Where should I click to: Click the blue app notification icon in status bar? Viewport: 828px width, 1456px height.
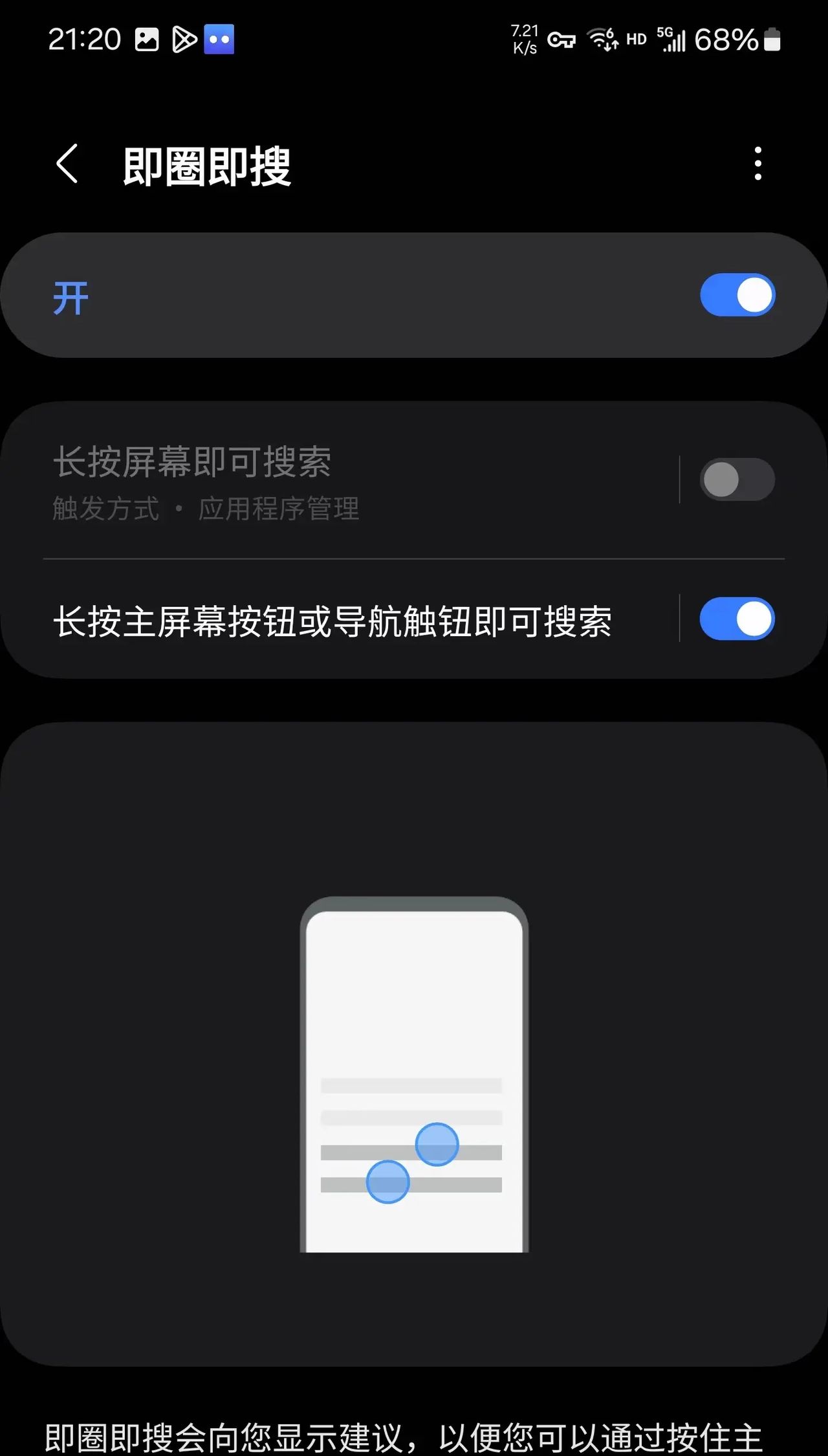pyautogui.click(x=219, y=39)
